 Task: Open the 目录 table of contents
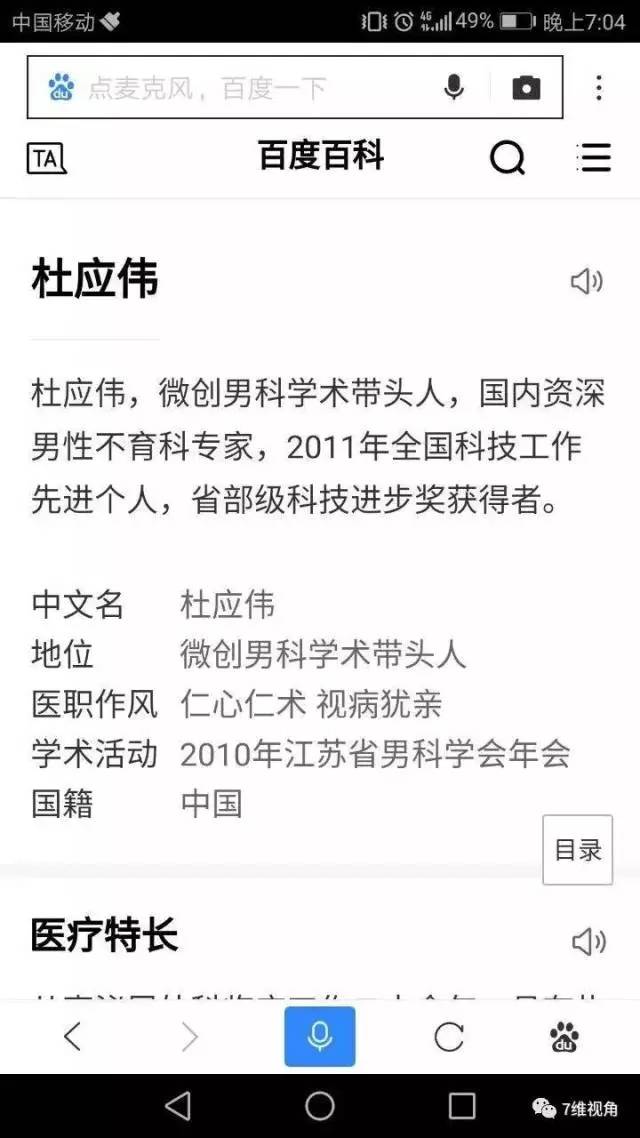(578, 850)
